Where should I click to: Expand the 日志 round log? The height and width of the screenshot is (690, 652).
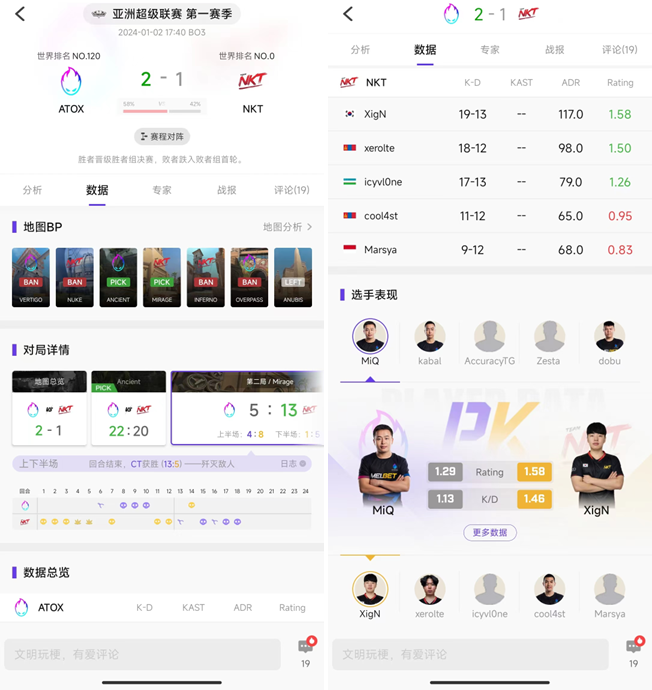point(295,464)
